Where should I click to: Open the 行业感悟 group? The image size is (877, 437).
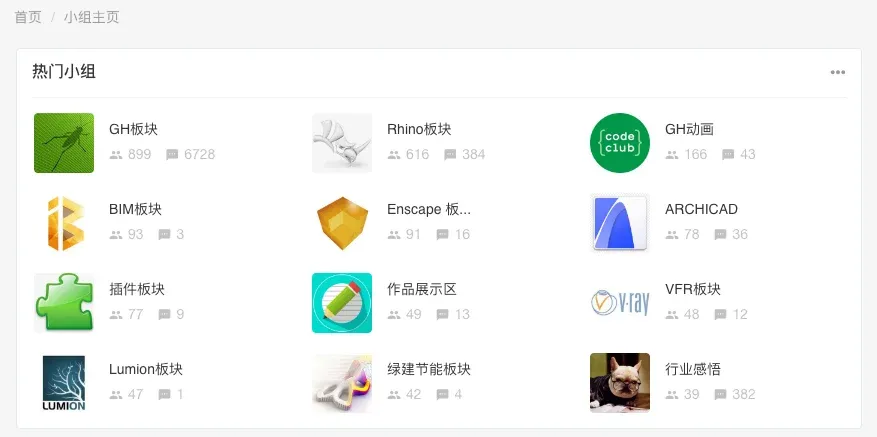pyautogui.click(x=692, y=369)
